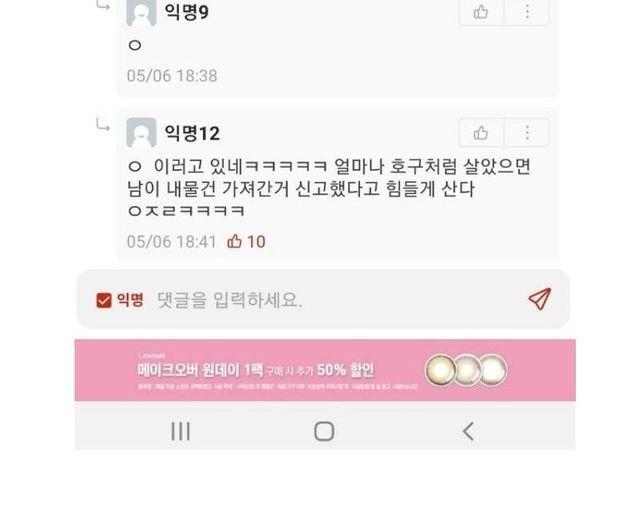This screenshot has height=519, width=640.
Task: Like the comment by 익명12
Action: pos(481,133)
